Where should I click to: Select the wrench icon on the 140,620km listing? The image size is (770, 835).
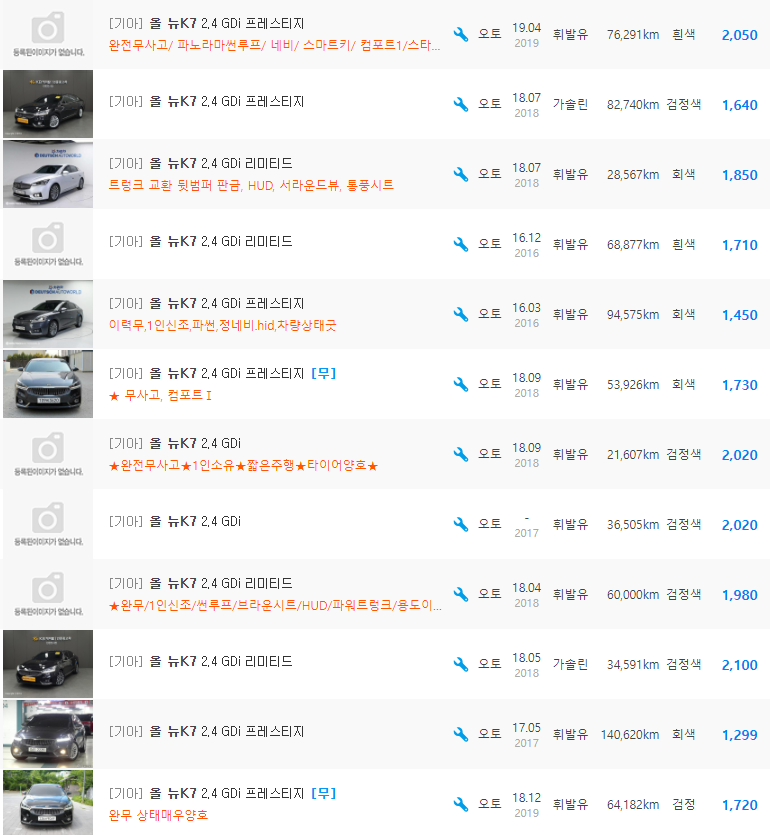click(460, 733)
